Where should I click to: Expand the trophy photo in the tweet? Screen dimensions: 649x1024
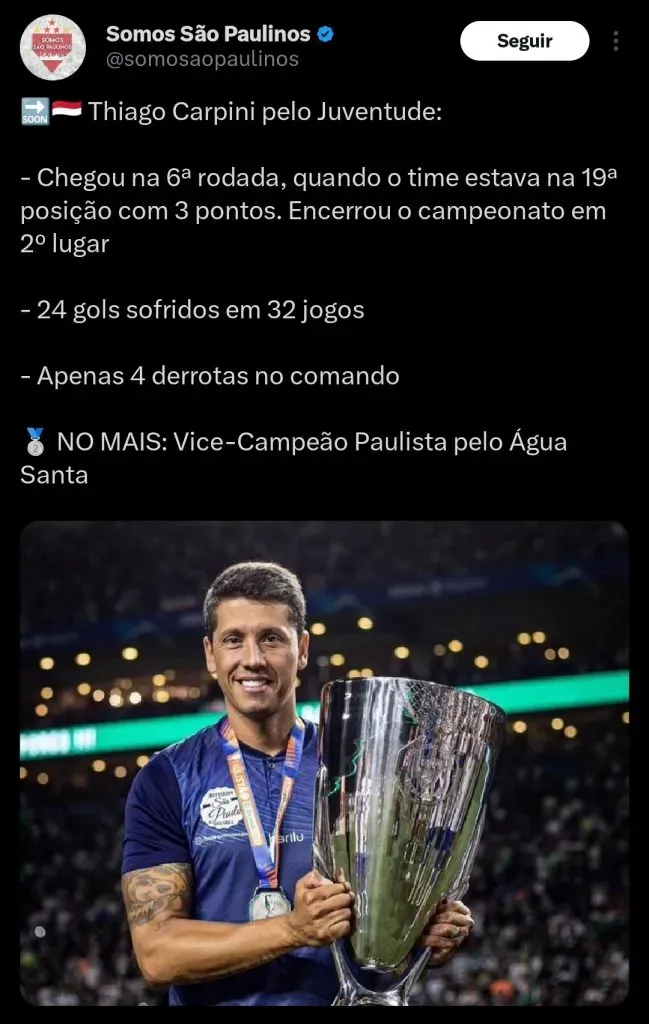click(x=324, y=762)
